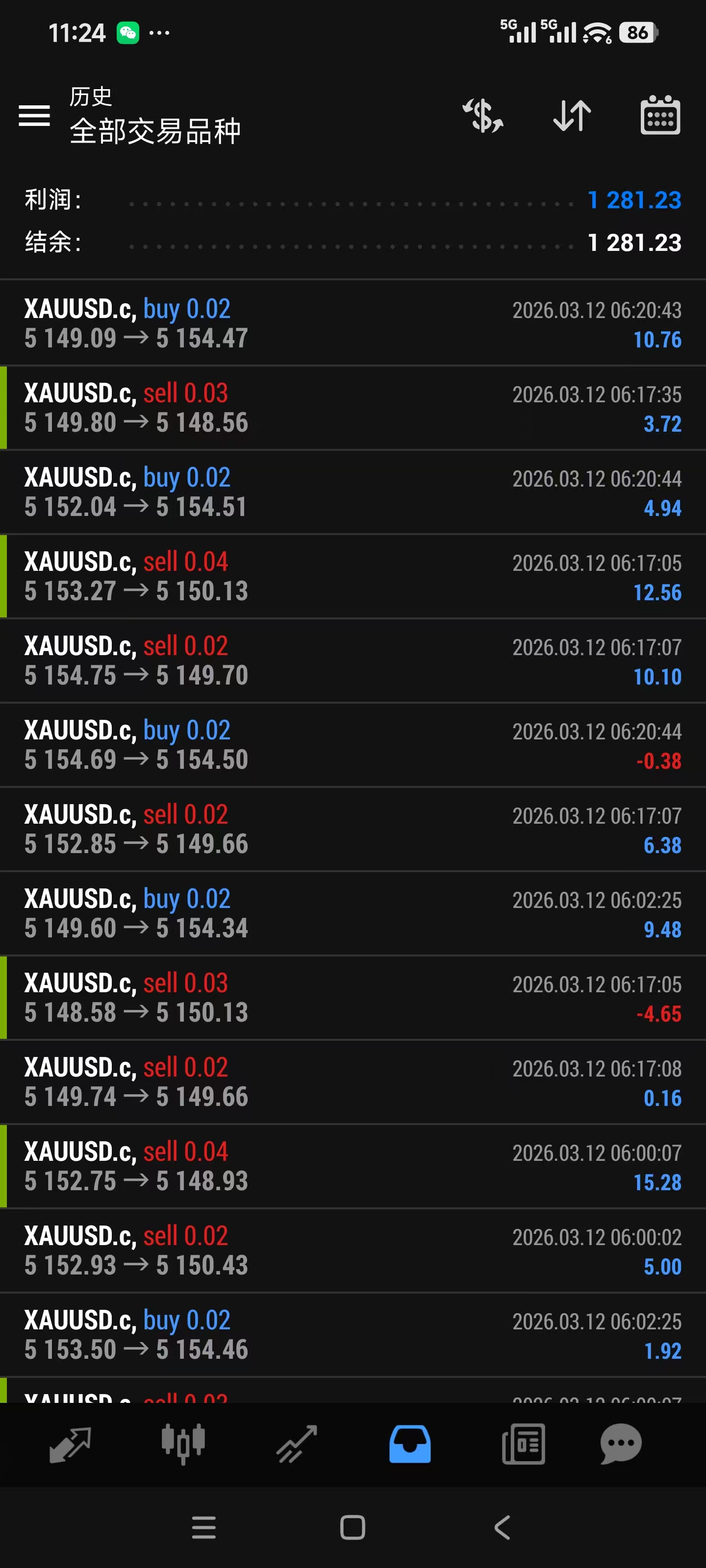Go to the system home screen

click(x=353, y=1527)
